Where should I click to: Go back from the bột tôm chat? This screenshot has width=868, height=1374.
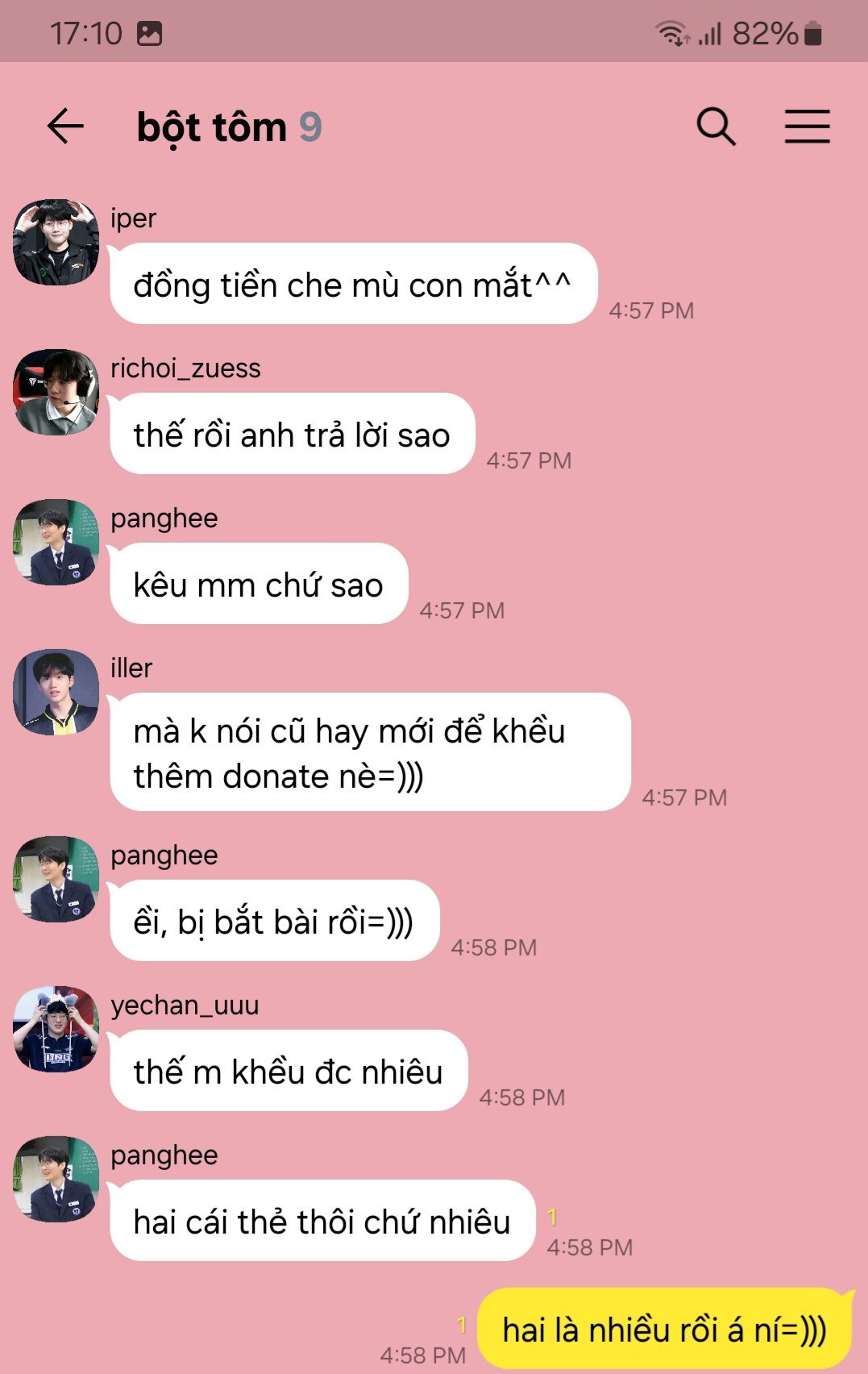click(x=65, y=127)
